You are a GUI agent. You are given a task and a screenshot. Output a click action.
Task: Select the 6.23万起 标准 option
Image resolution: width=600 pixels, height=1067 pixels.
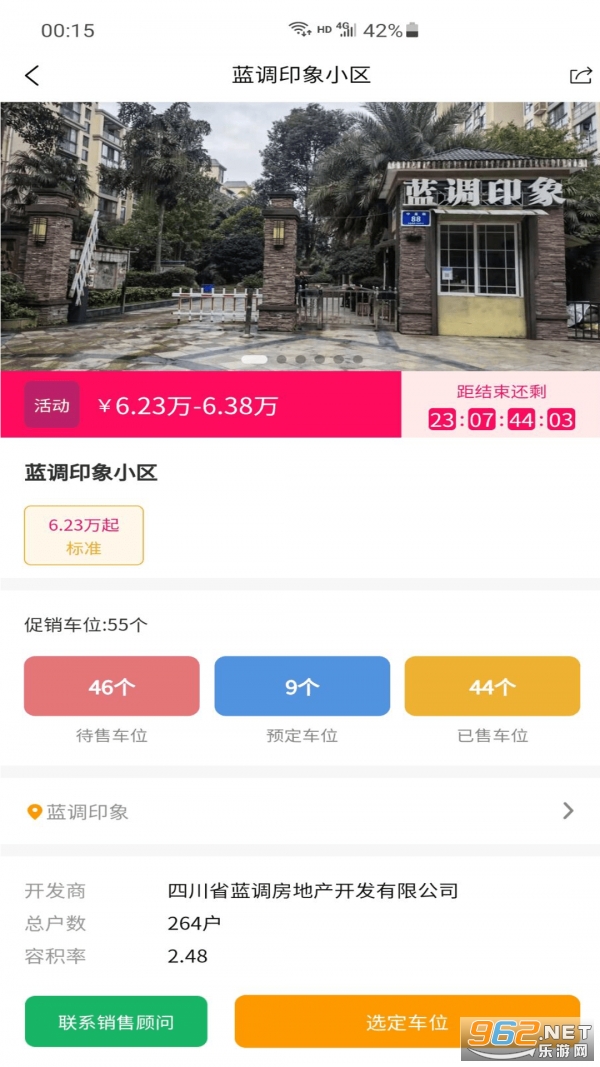84,535
